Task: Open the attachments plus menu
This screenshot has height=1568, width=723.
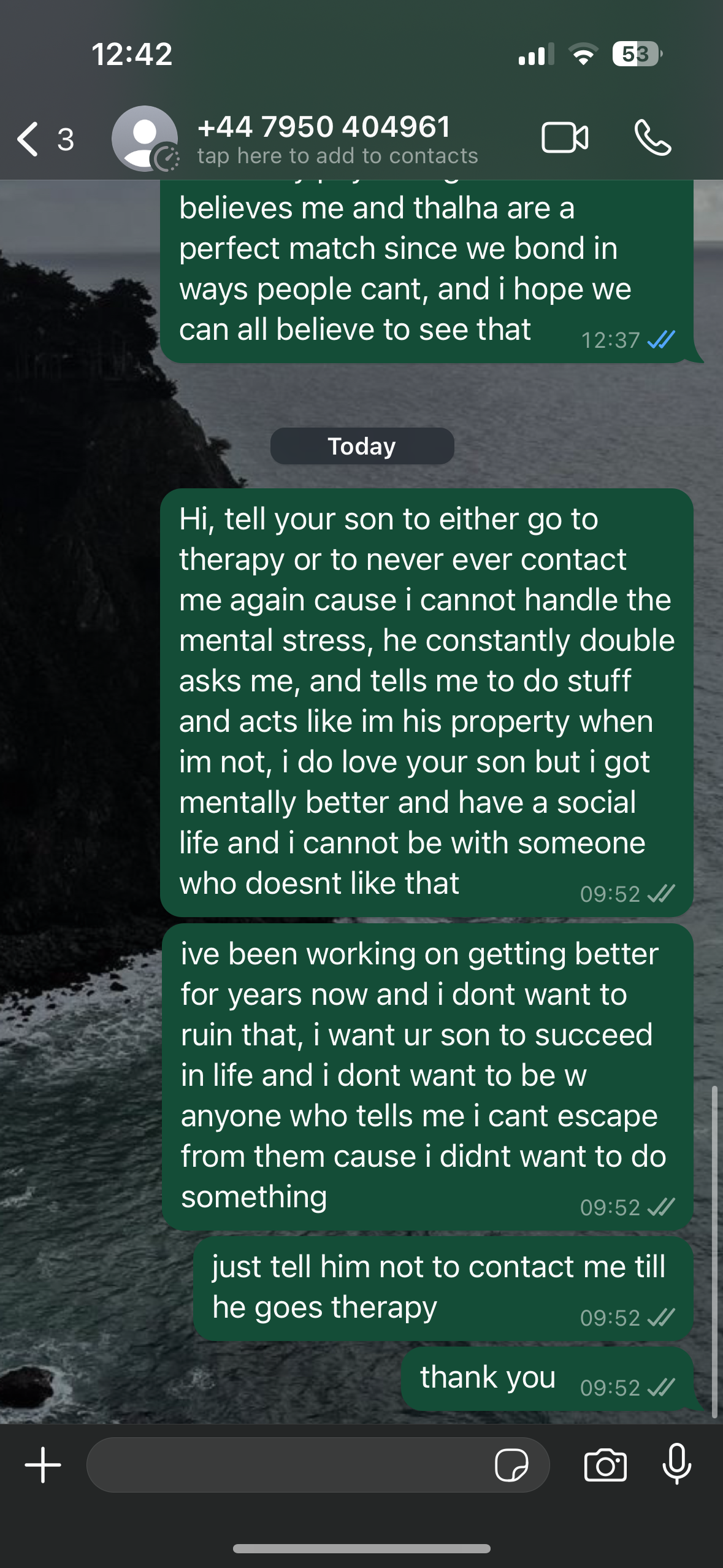Action: click(x=43, y=1465)
